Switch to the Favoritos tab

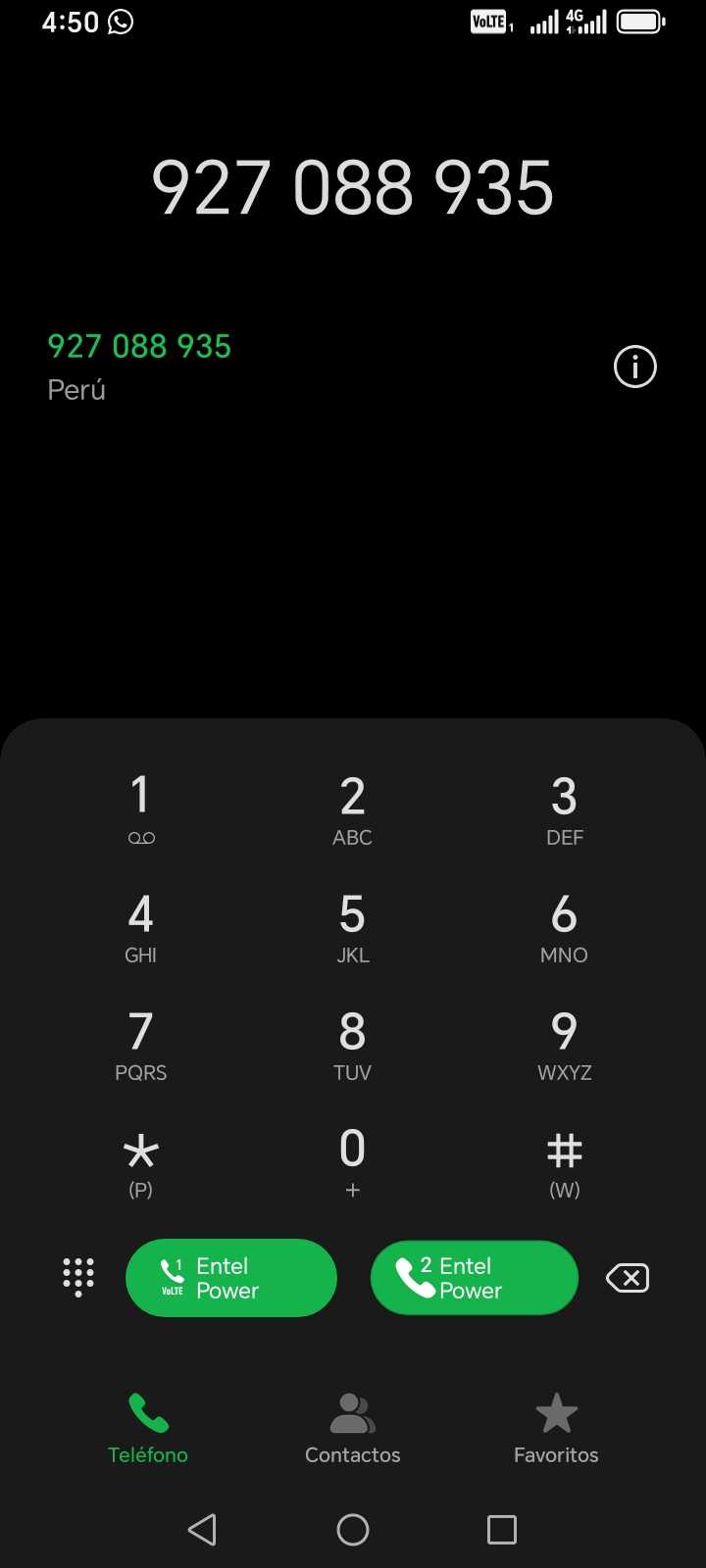(x=556, y=1429)
